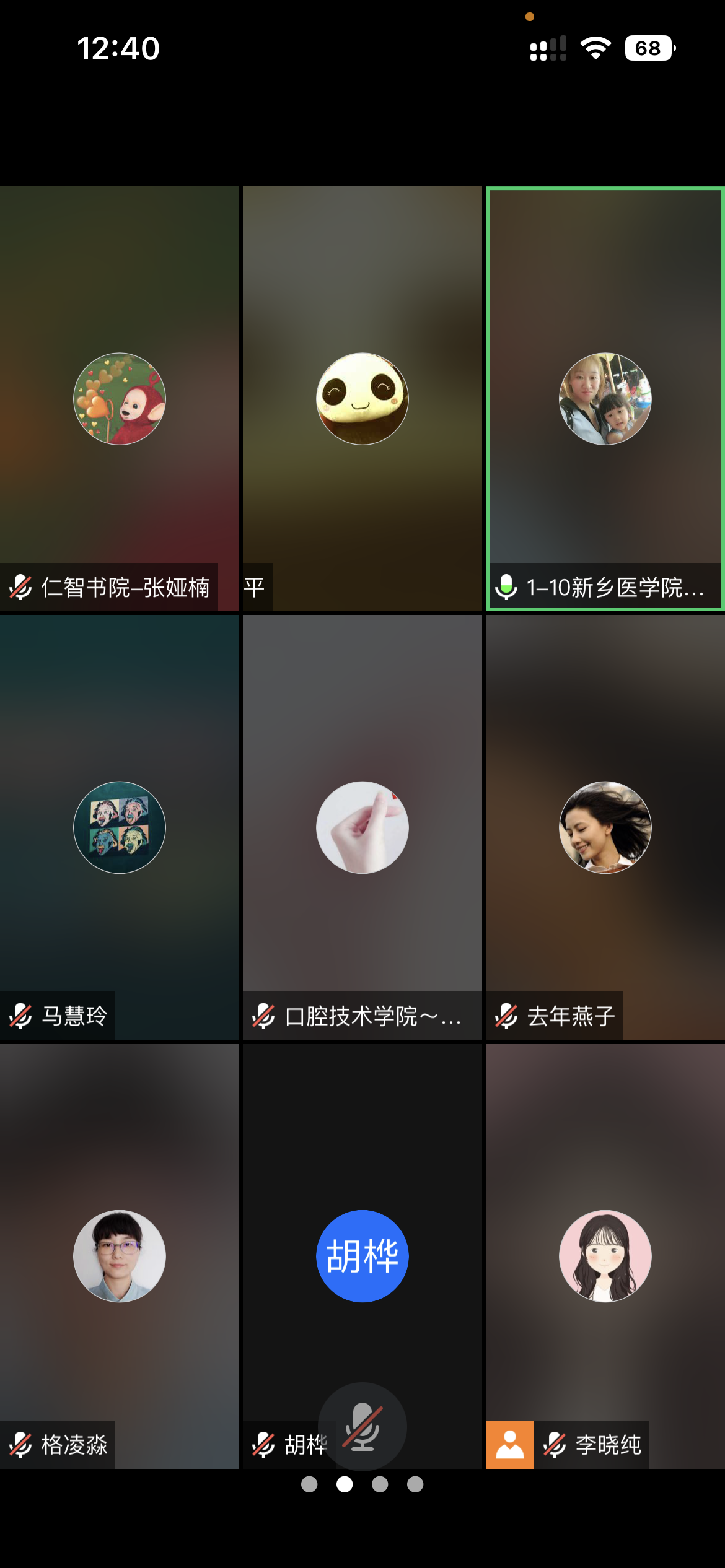Open the 口腔技术学院 participant tile

[x=362, y=827]
